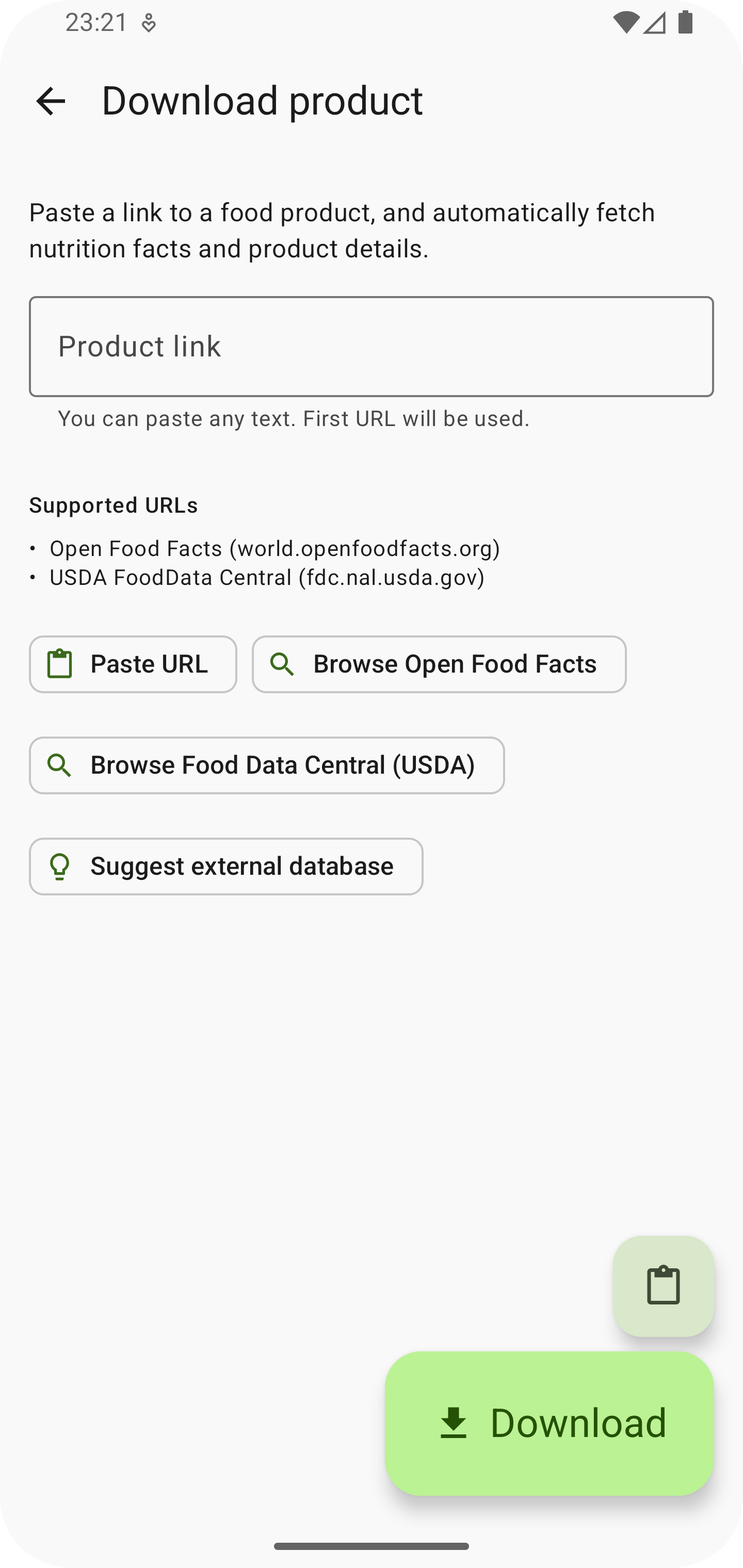Go back using the arrow icon
743x1568 pixels.
(51, 101)
